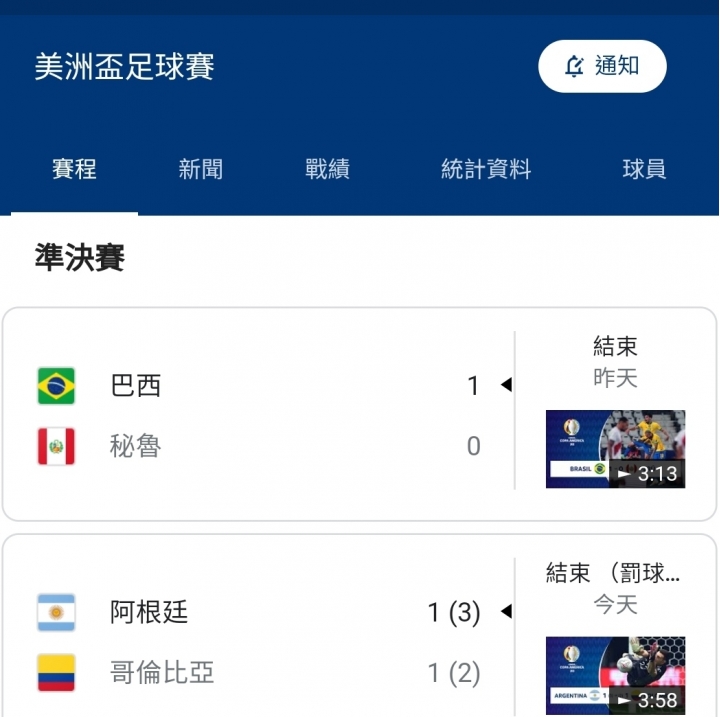Tap the 通知 notification button
The height and width of the screenshot is (717, 720).
tap(602, 67)
